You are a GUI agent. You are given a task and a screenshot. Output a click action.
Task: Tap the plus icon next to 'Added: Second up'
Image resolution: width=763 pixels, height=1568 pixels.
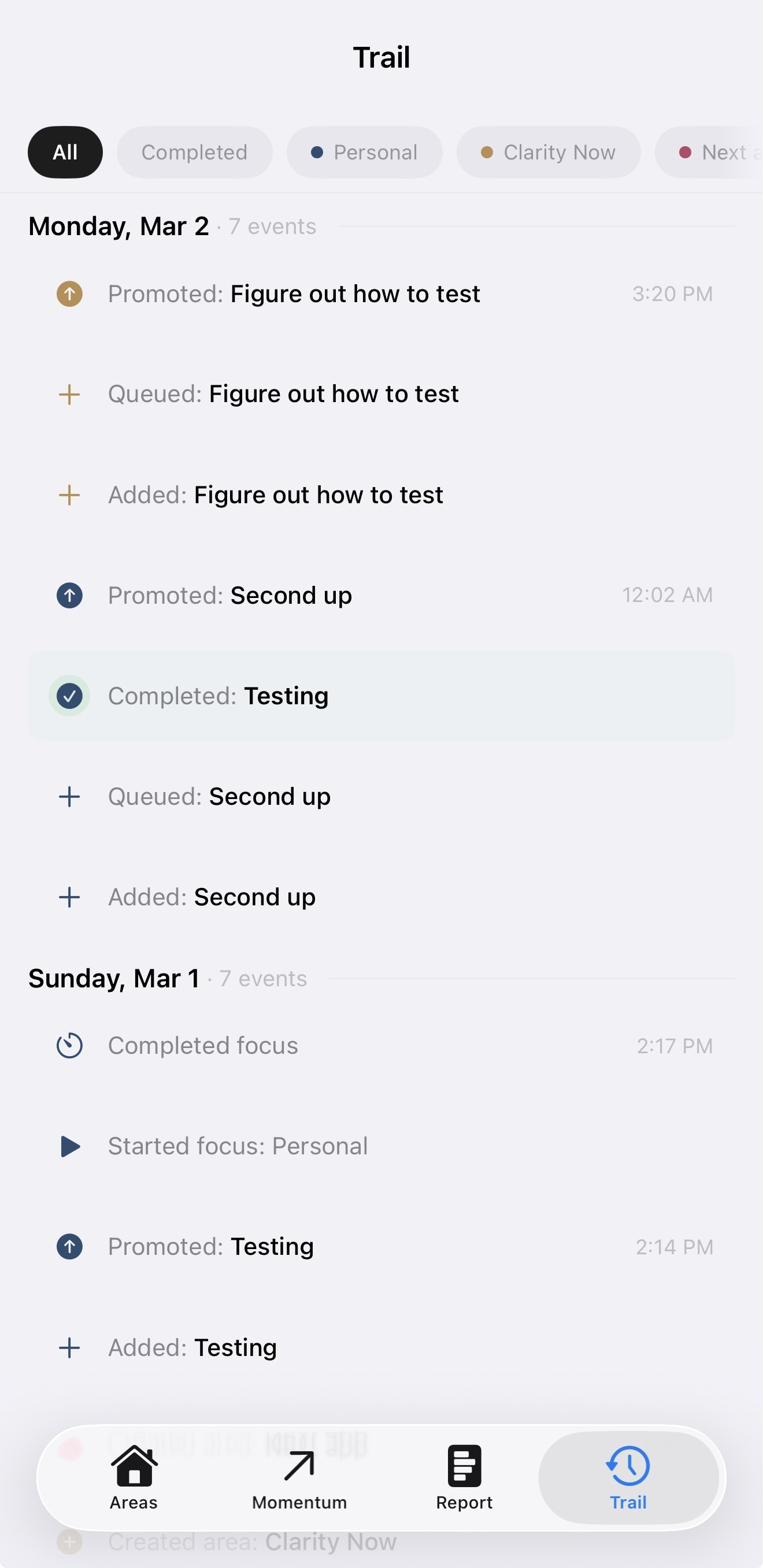[69, 896]
